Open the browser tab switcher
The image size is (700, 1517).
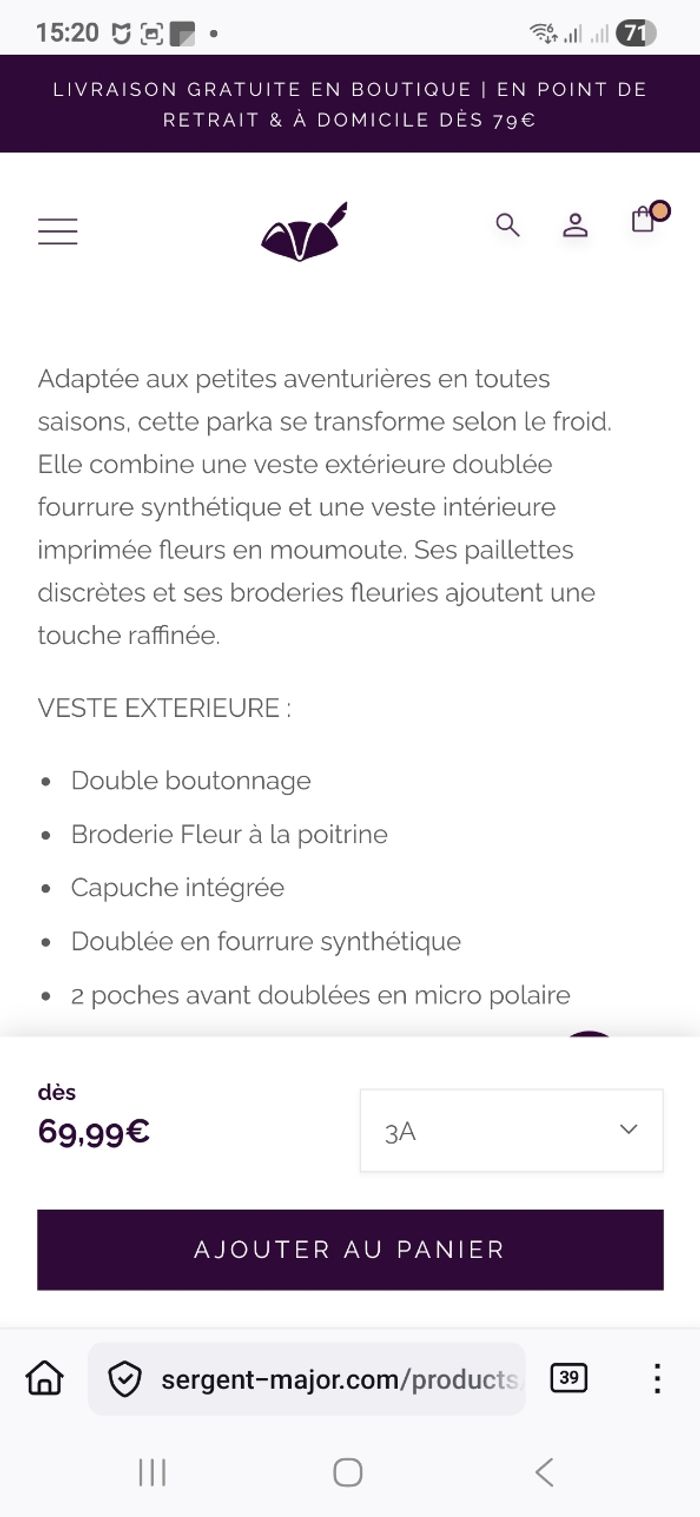coord(568,1378)
